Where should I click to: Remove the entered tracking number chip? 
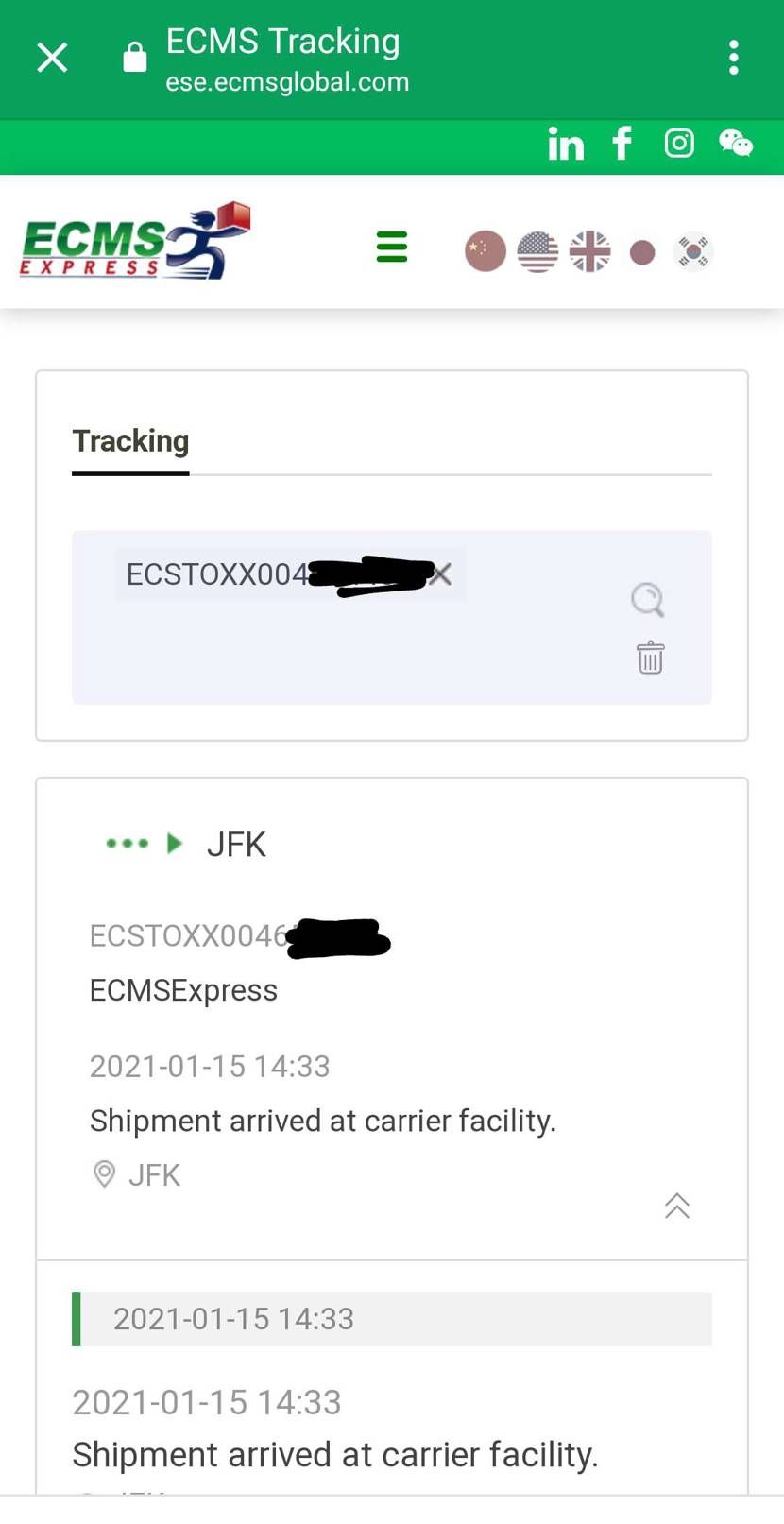coord(440,574)
